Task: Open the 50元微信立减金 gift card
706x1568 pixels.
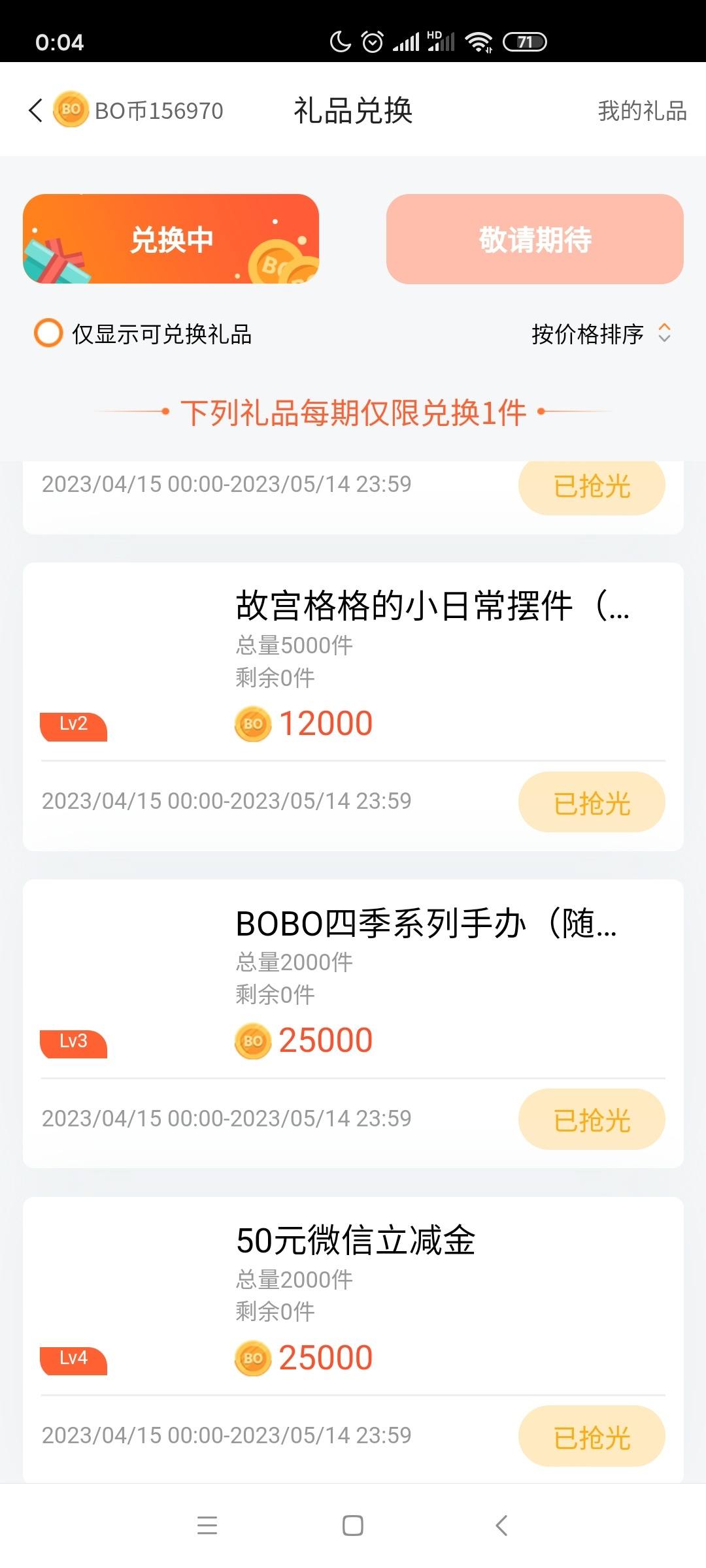Action: (x=353, y=1339)
